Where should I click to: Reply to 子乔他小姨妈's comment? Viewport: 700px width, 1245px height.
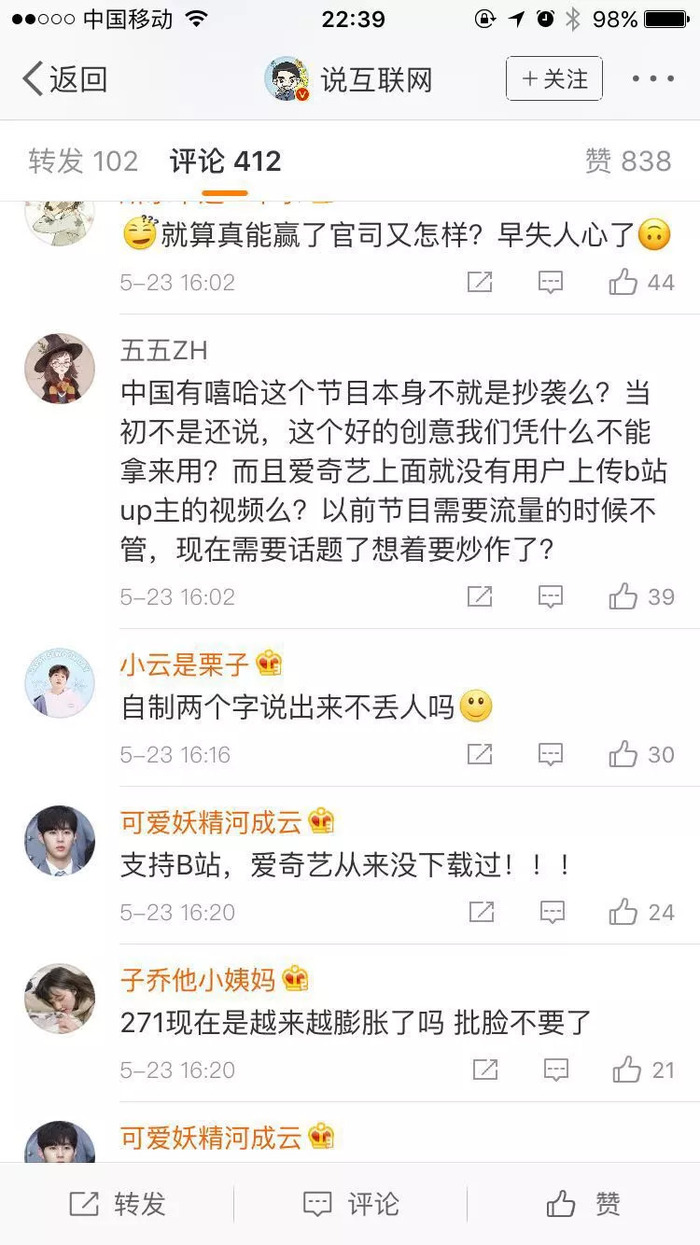point(555,1070)
